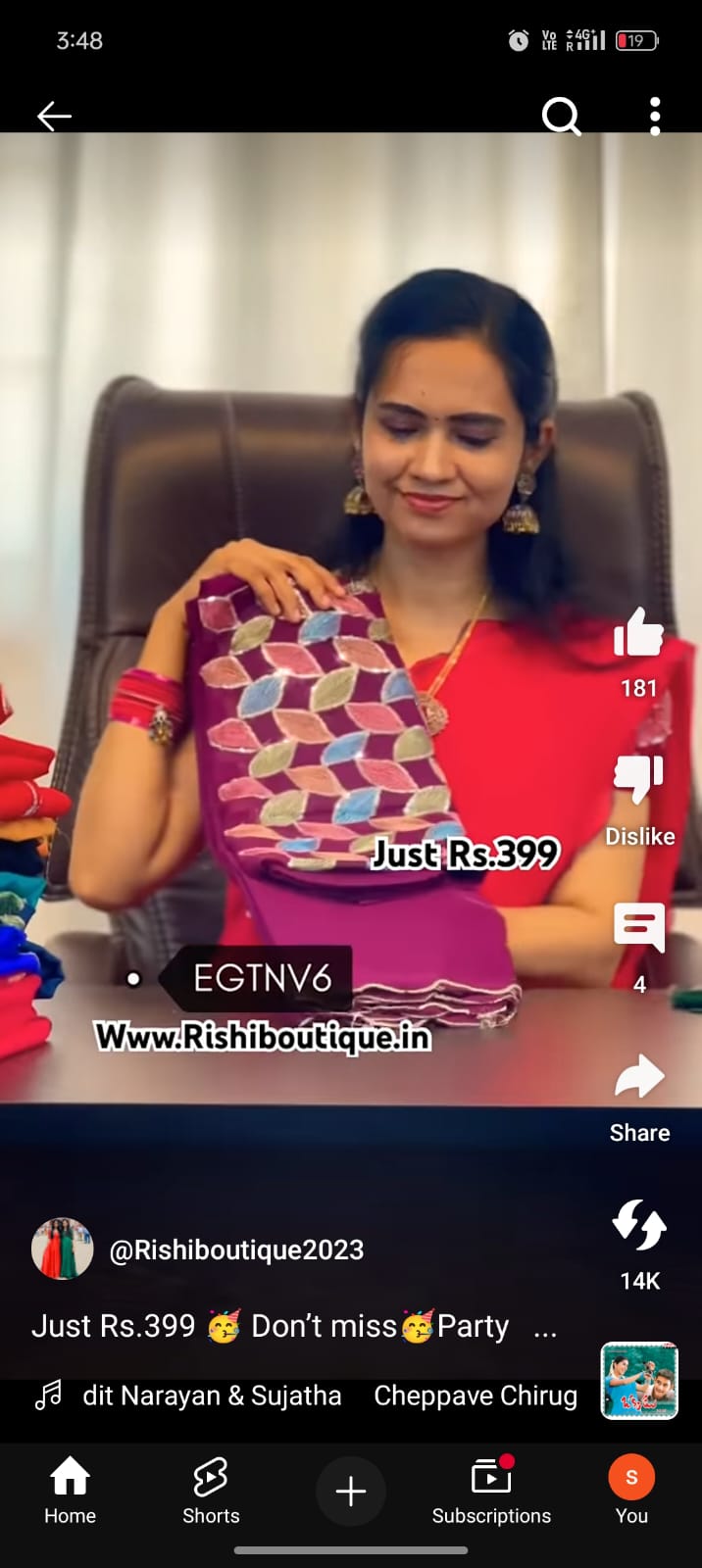Visit the @Rishiboutique2023 channel name
The width and height of the screenshot is (702, 1568).
pyautogui.click(x=236, y=1249)
